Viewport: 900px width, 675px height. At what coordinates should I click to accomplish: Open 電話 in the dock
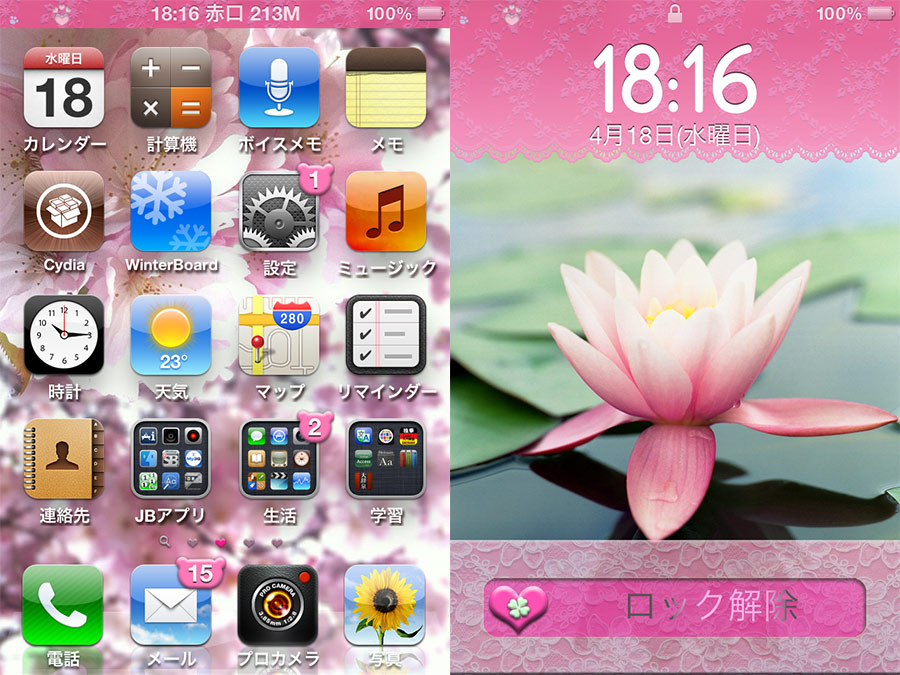(64, 605)
